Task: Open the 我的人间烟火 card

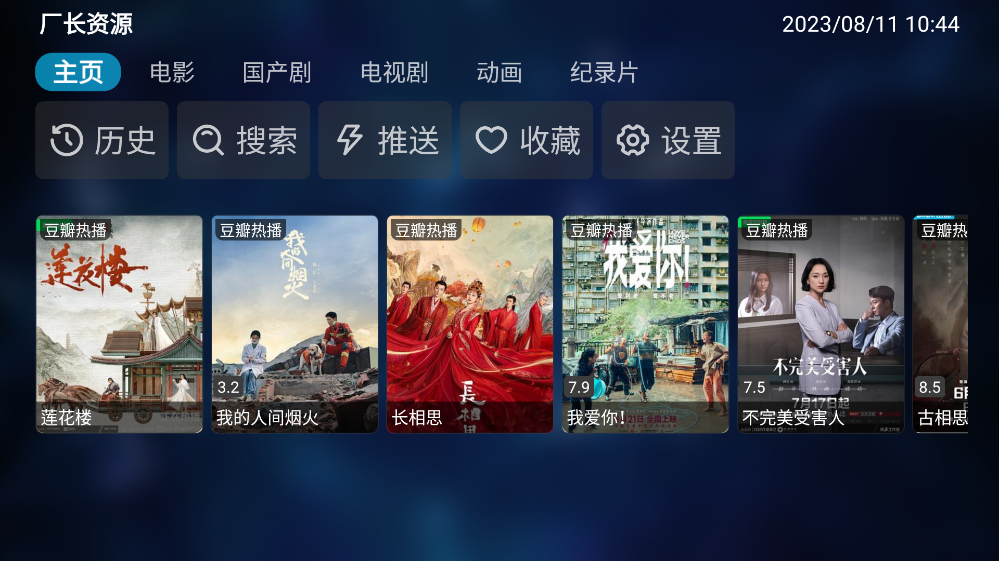Action: [295, 324]
